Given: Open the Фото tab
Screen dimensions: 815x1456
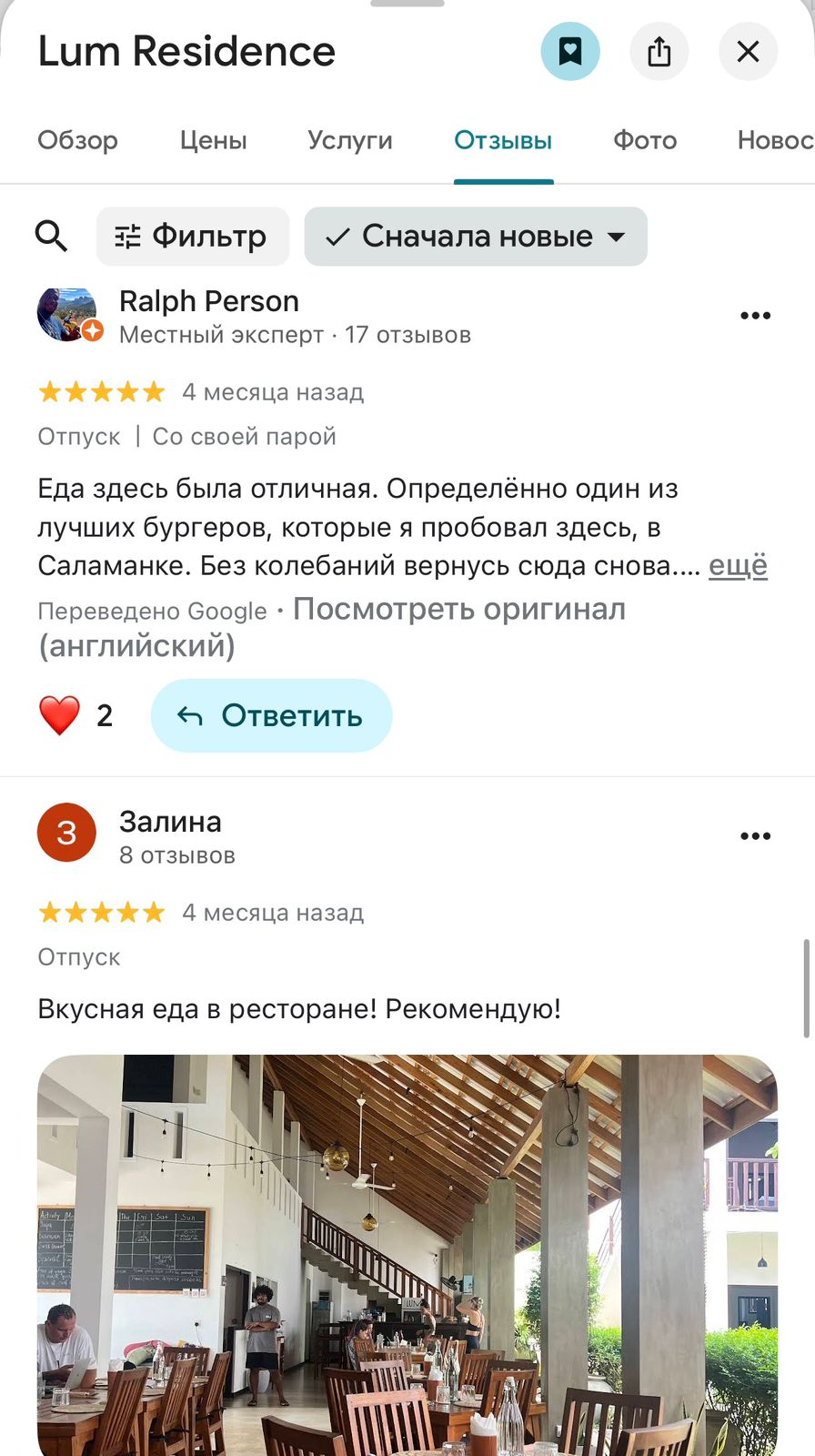Looking at the screenshot, I should (645, 140).
